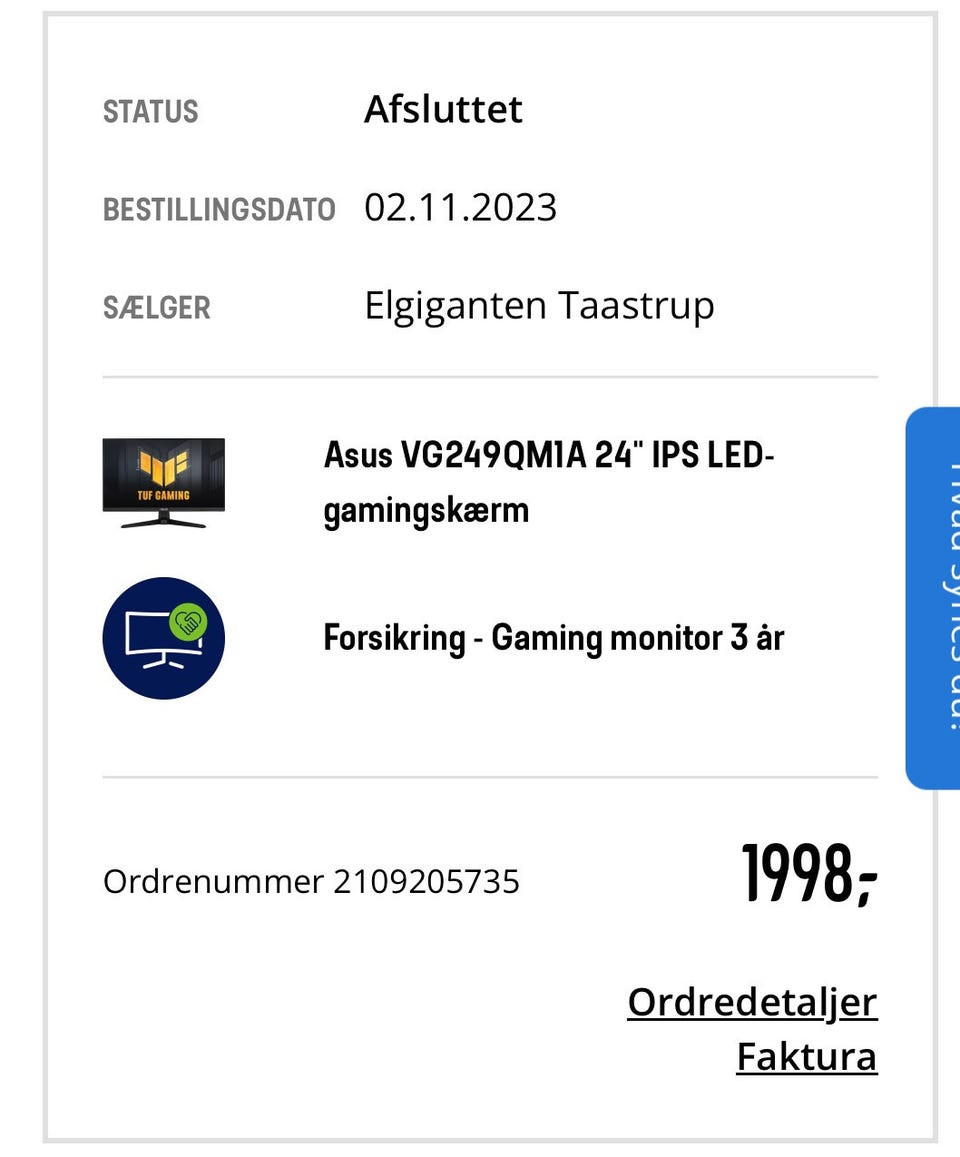The height and width of the screenshot is (1157, 960).
Task: Click the bestillingsdato 02.11.2023
Action: coord(460,208)
